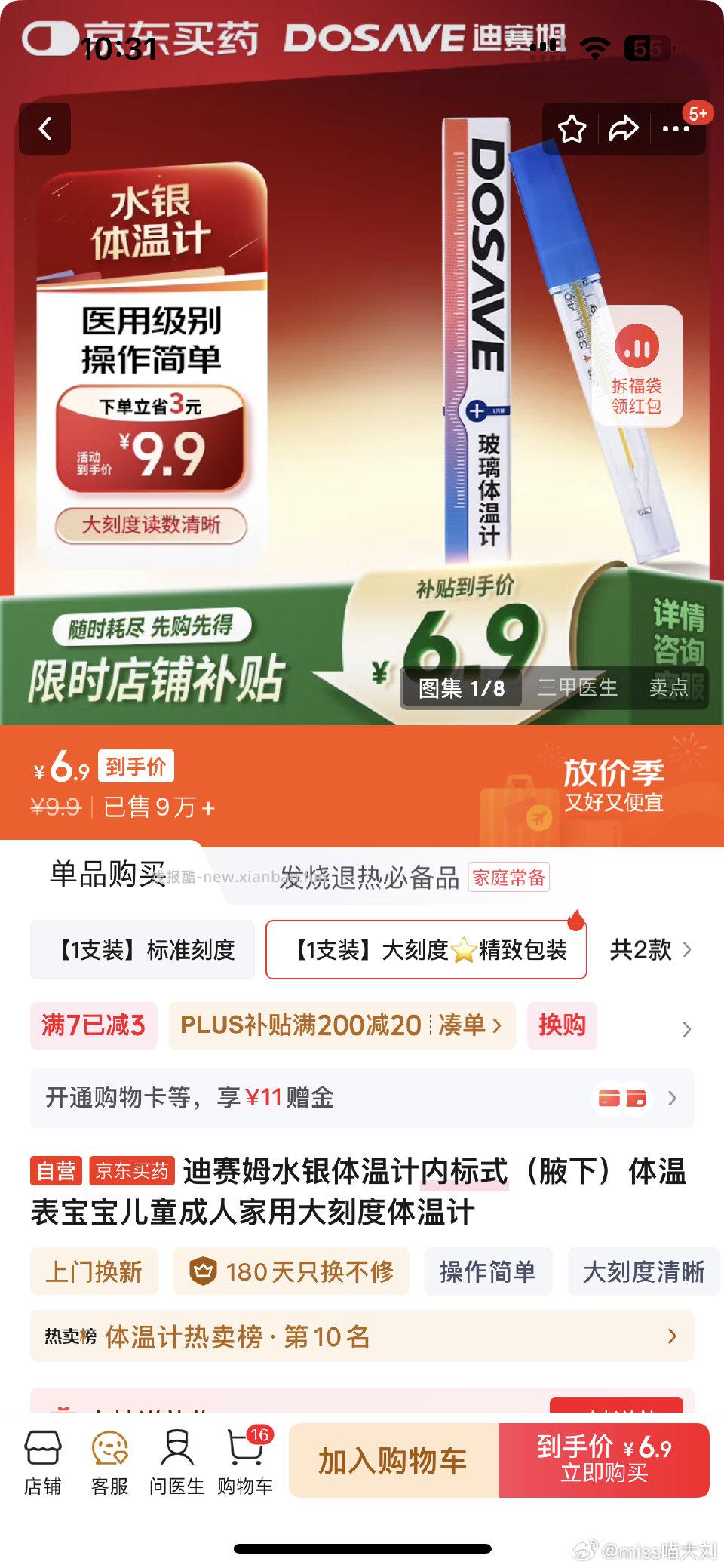Screen dimensions: 724x1568
Task: Select the 【1支装】标准刻度 variant
Action: [x=143, y=949]
